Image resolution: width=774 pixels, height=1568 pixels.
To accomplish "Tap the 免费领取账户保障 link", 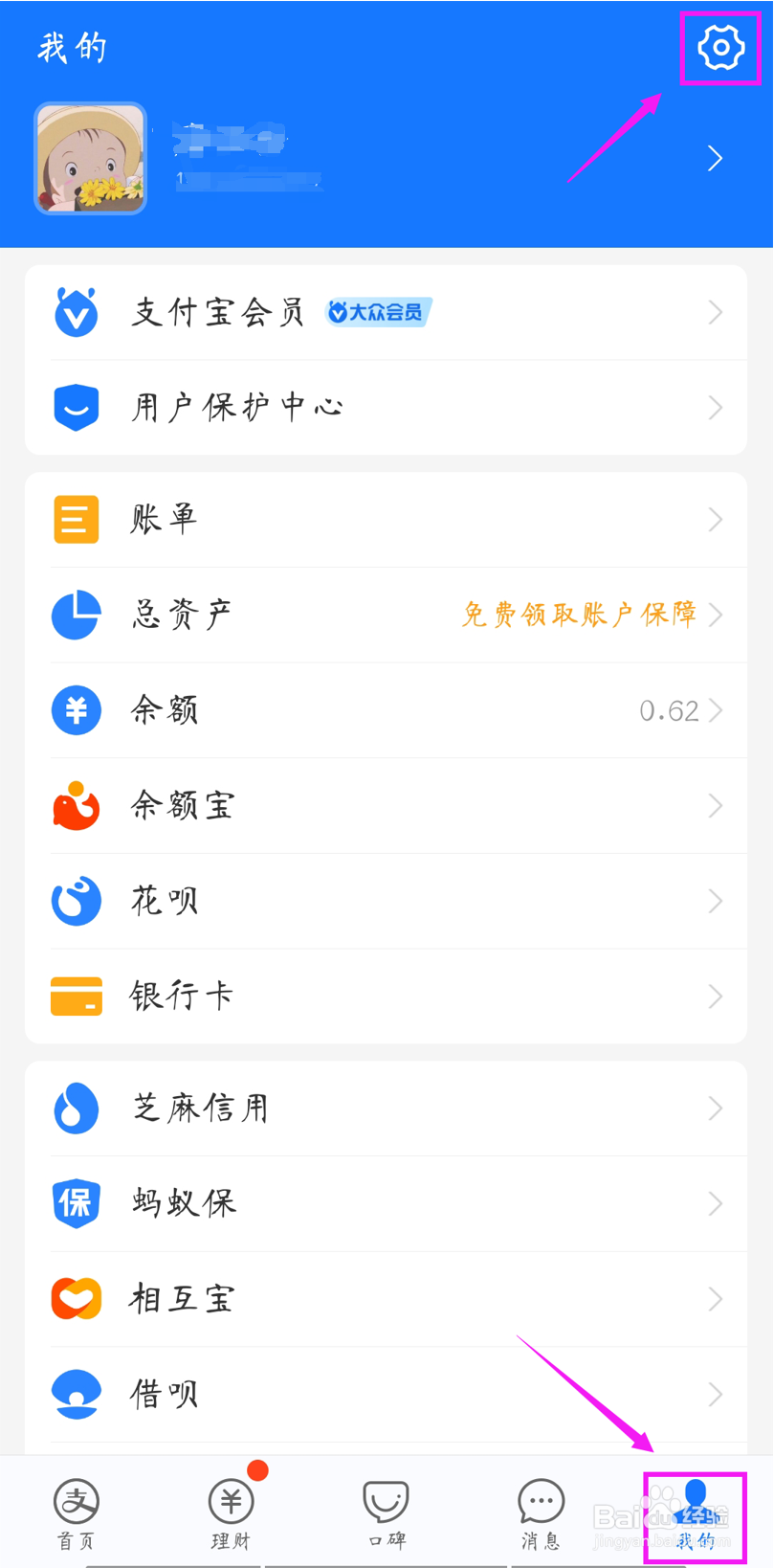I will coord(577,615).
